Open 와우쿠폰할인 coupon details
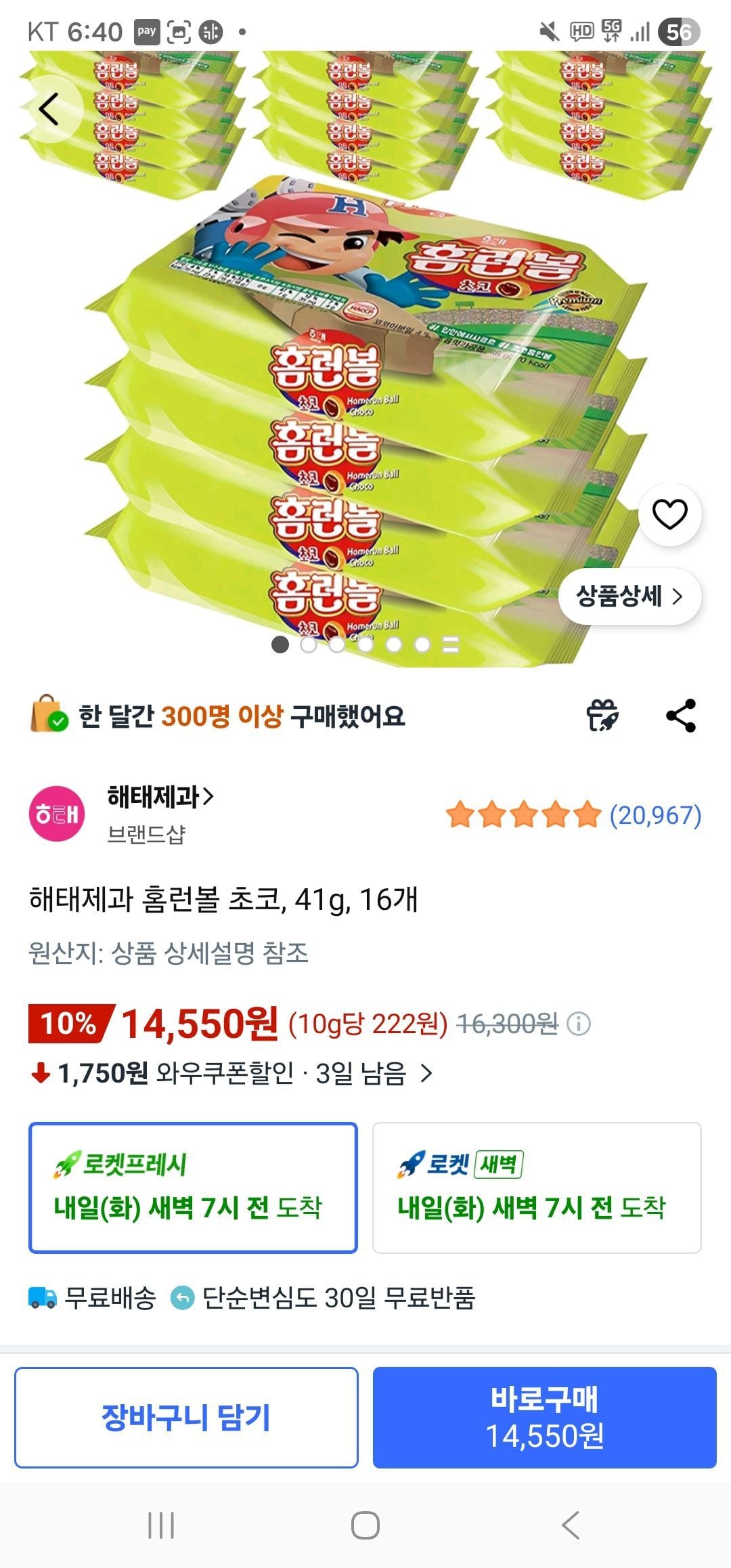This screenshot has height=1568, width=731. pos(231,1073)
